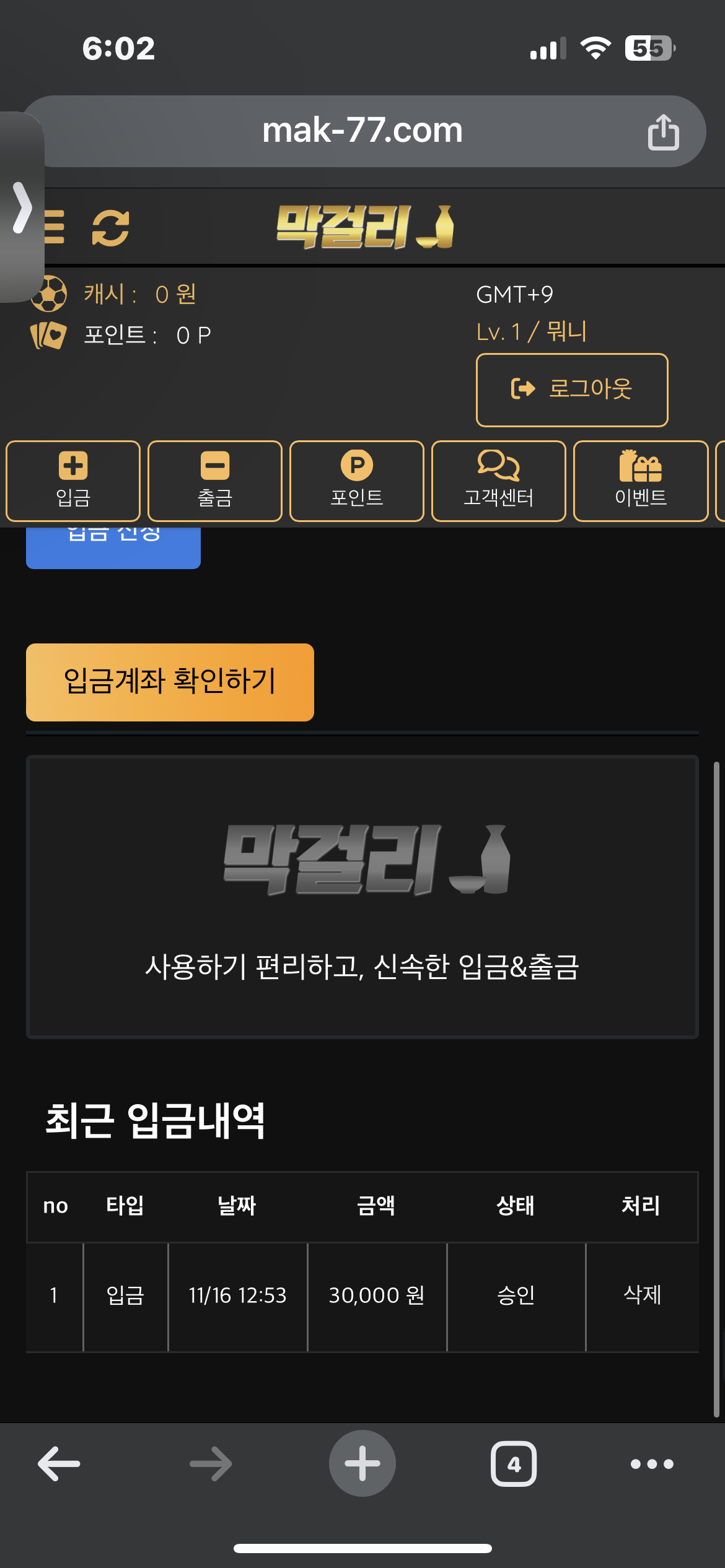
Task: Open the 출금 withdrawal tab
Action: 215,481
